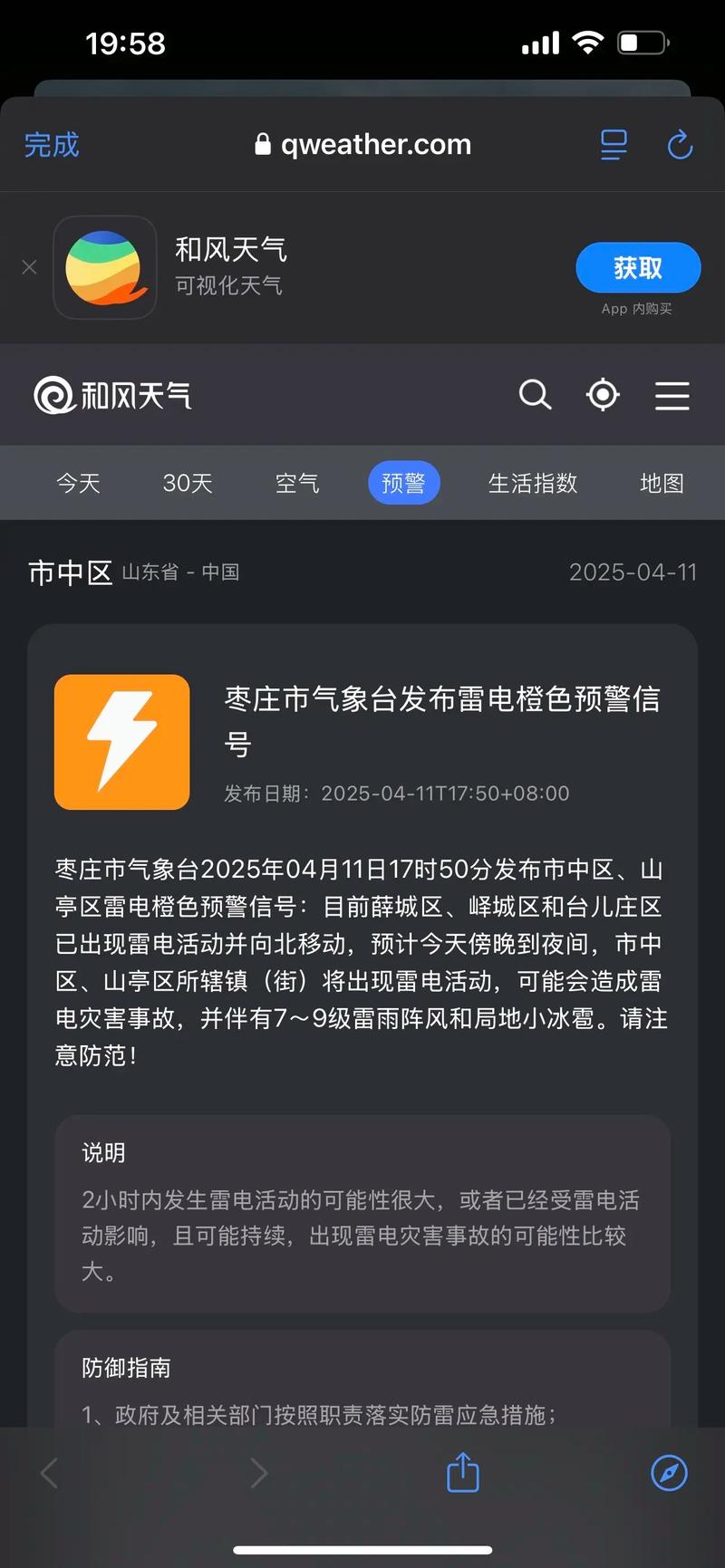
Task: Tap the orange lightning warning icon
Action: pos(121,741)
